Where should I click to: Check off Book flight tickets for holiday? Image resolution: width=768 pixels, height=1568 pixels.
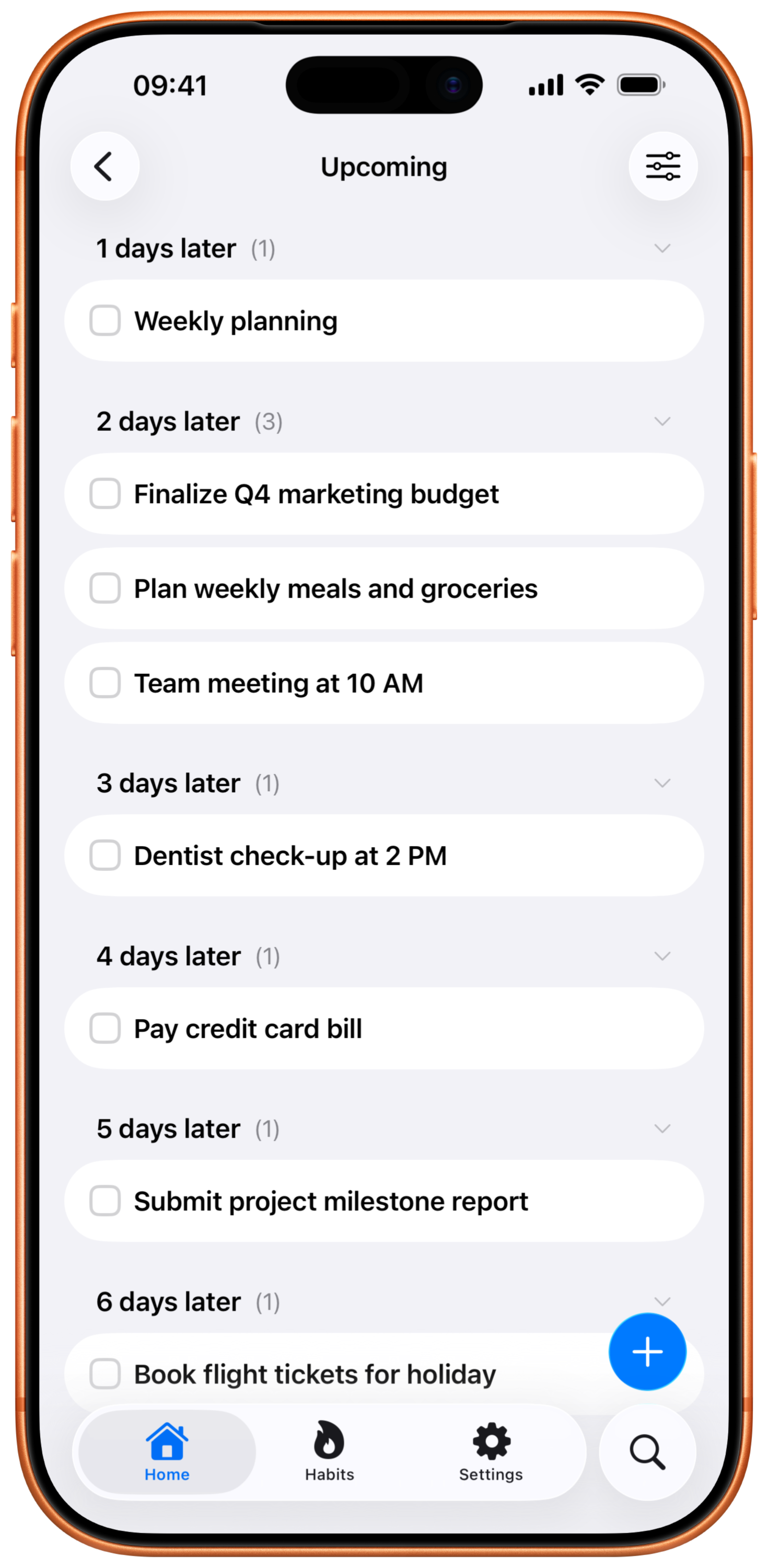[x=104, y=1375]
